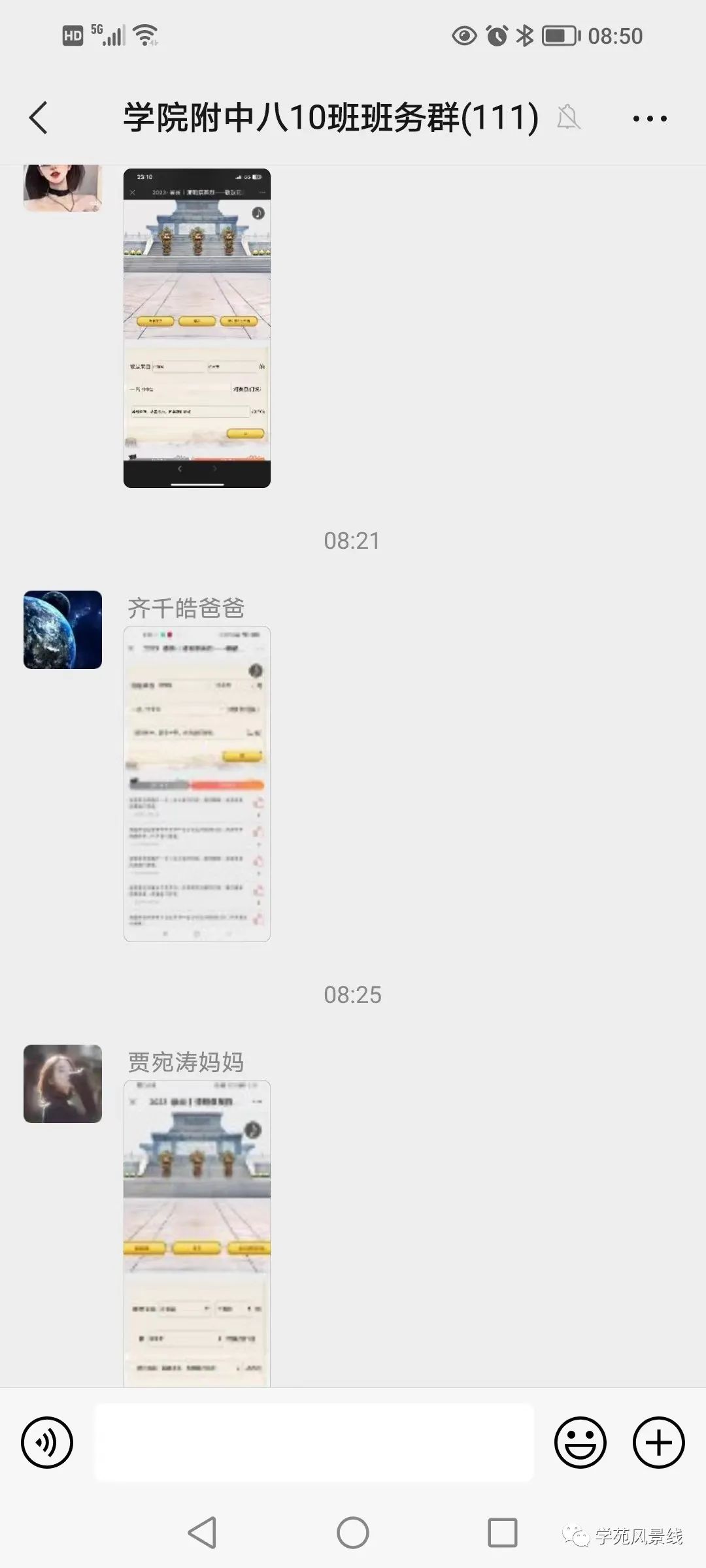Tap the message text field

click(x=314, y=1442)
